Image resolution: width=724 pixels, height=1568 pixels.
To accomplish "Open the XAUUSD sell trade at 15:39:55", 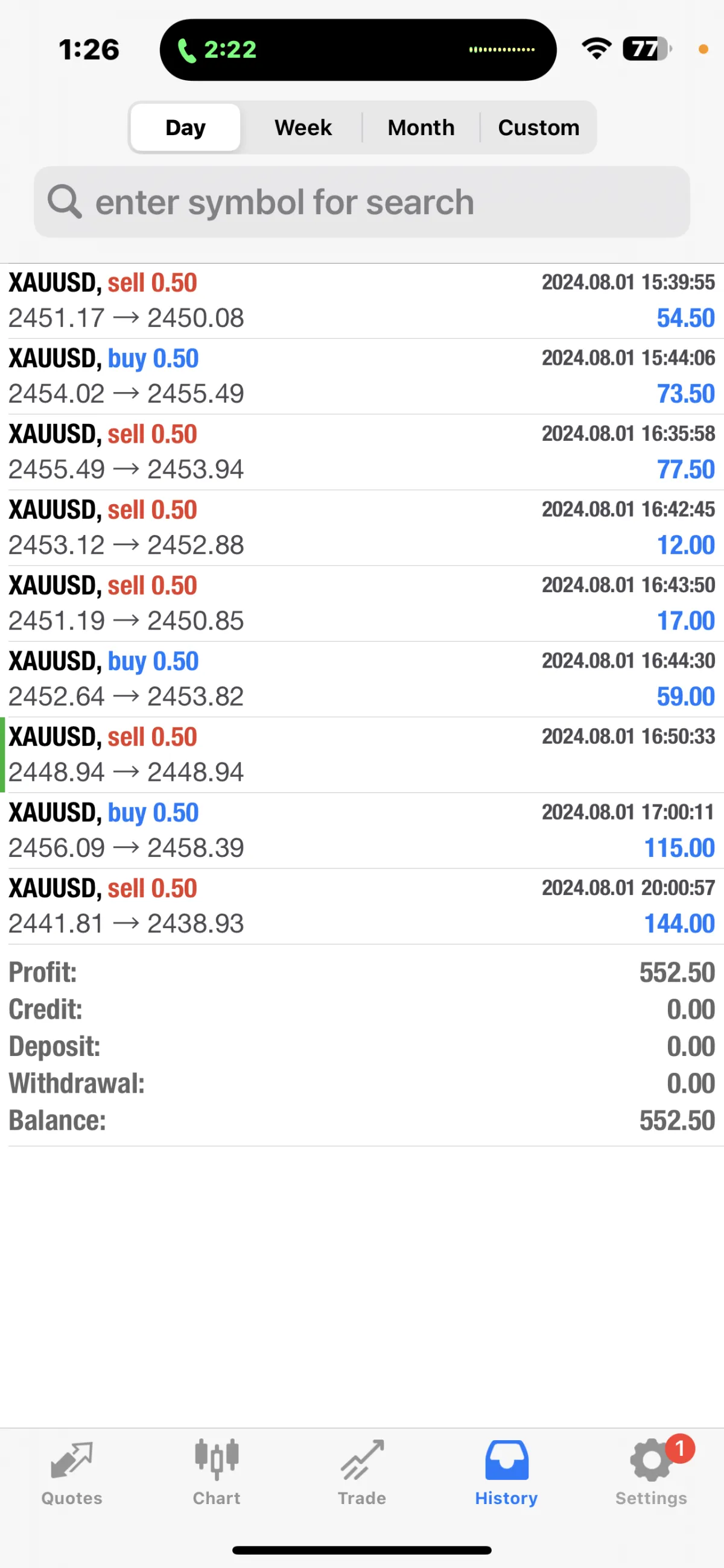I will tap(361, 301).
